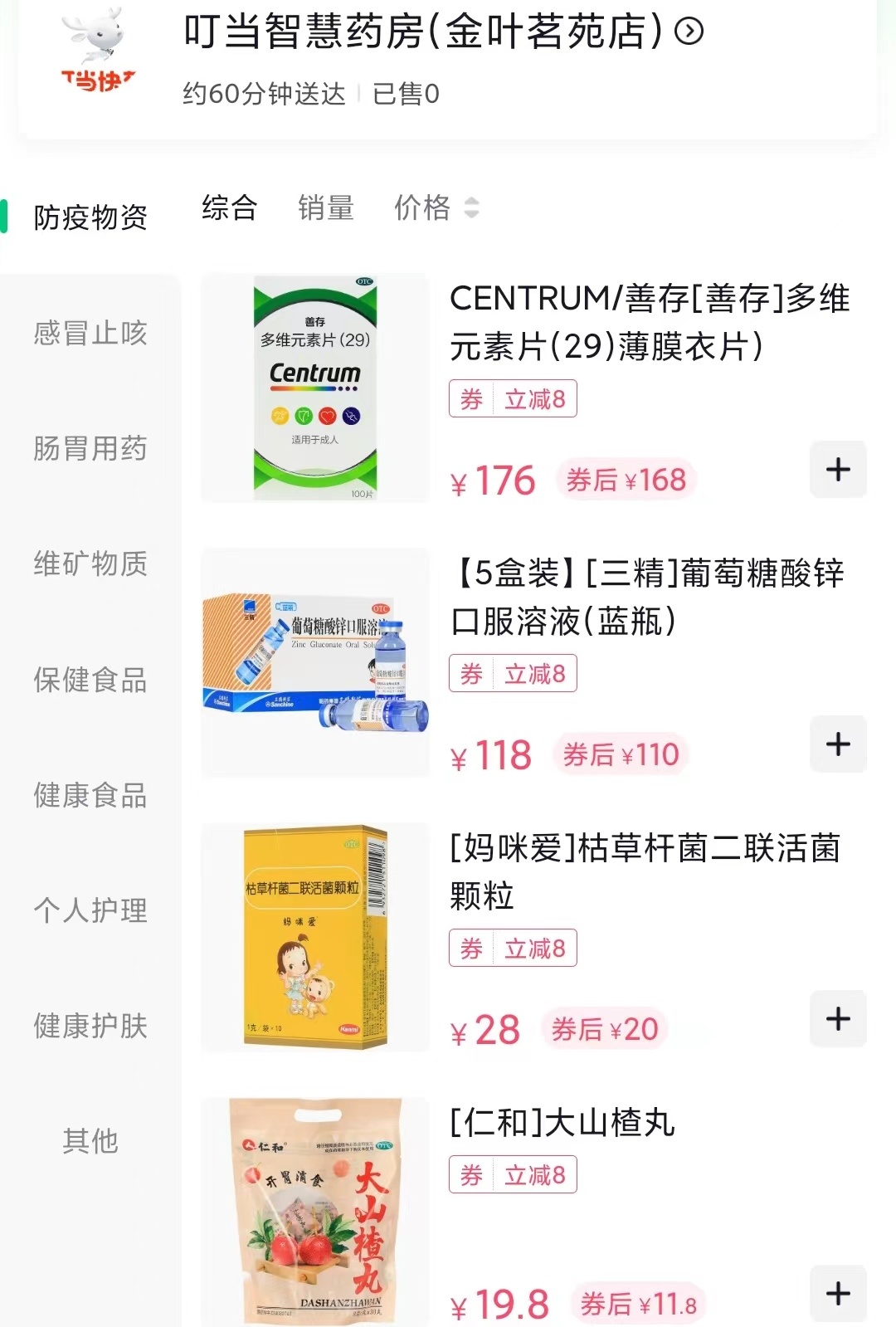
Task: Sort products by 销量
Action: pyautogui.click(x=326, y=207)
